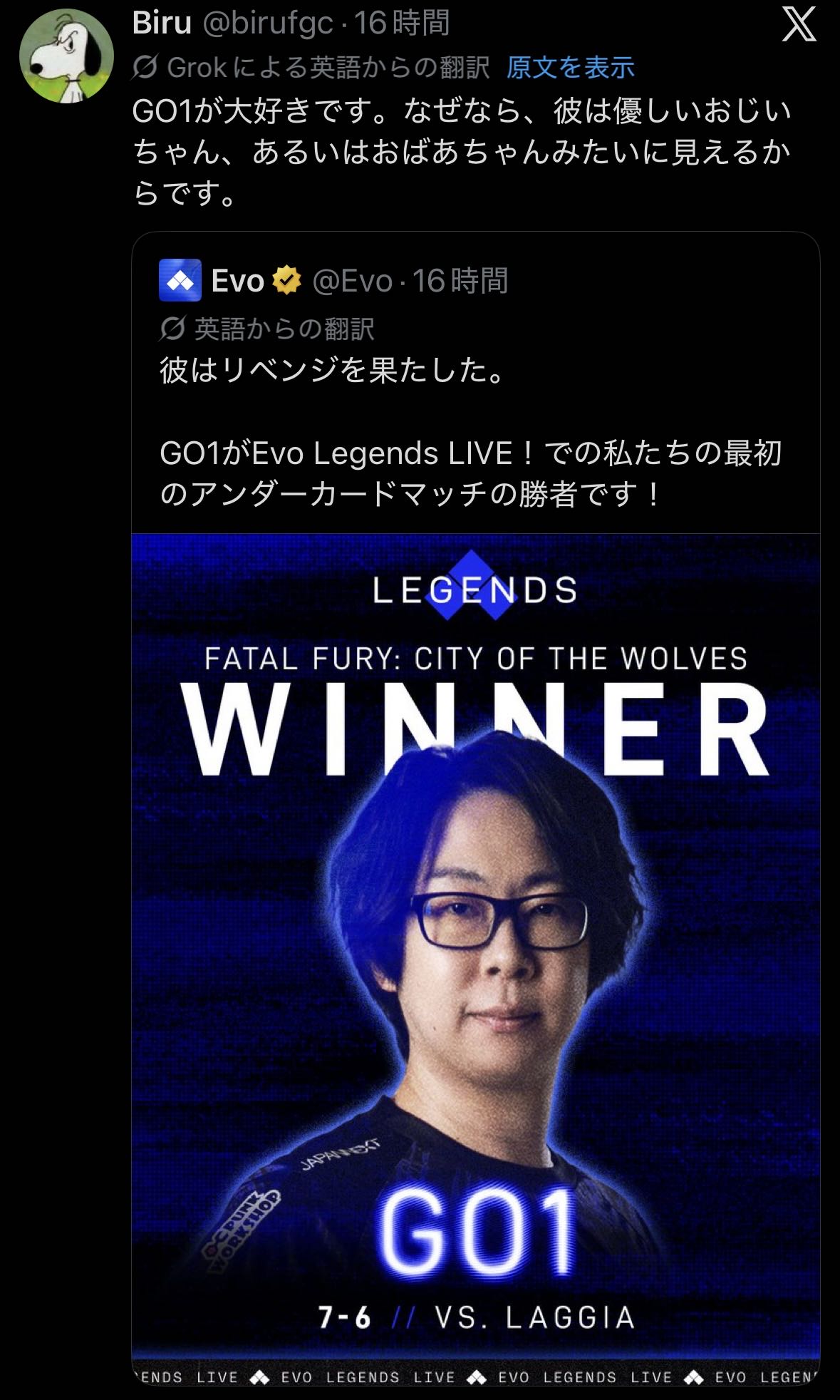View the GO1 winner image
Screen dimensions: 840x1400
[x=475, y=949]
